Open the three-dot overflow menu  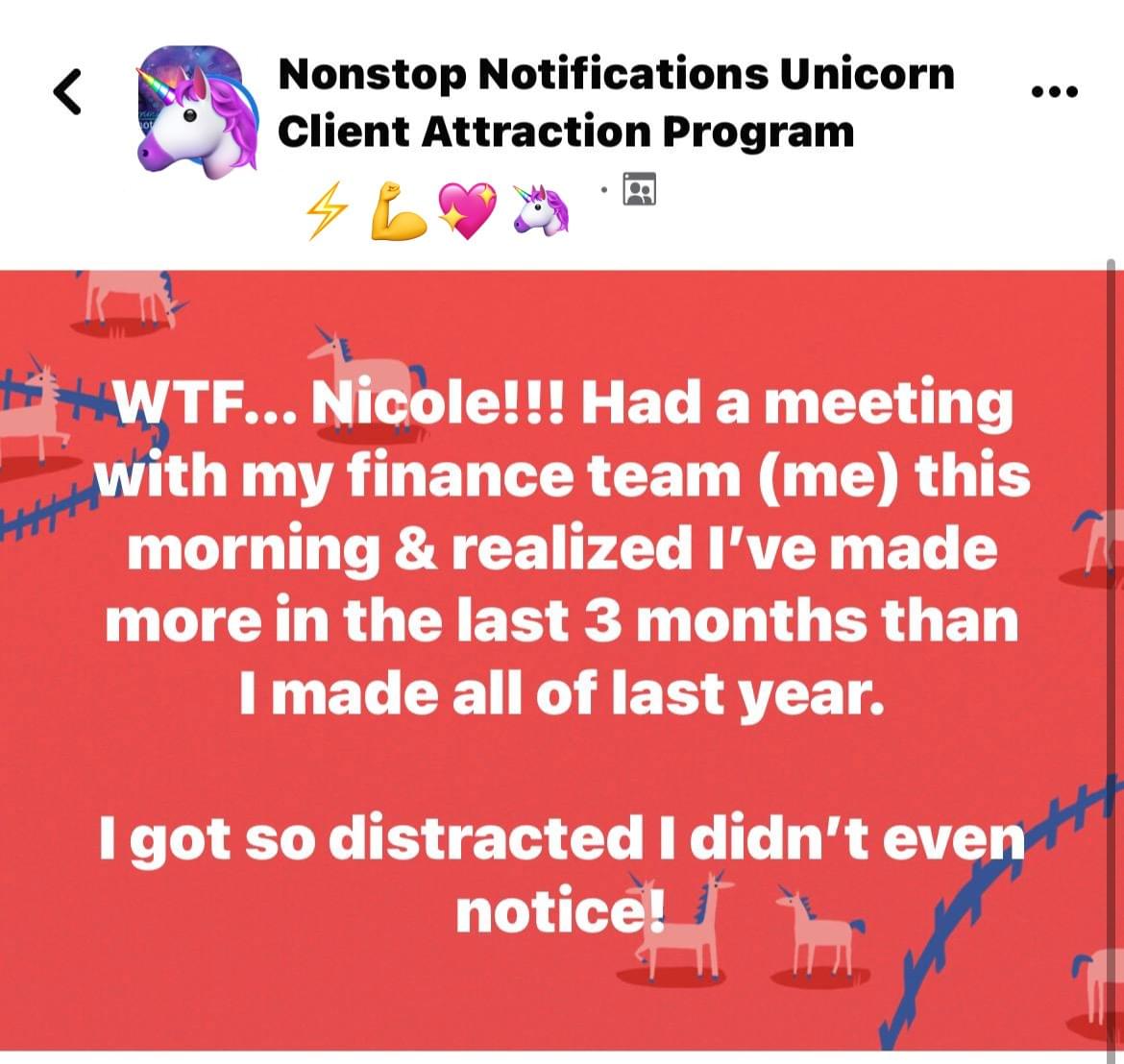[x=1054, y=92]
